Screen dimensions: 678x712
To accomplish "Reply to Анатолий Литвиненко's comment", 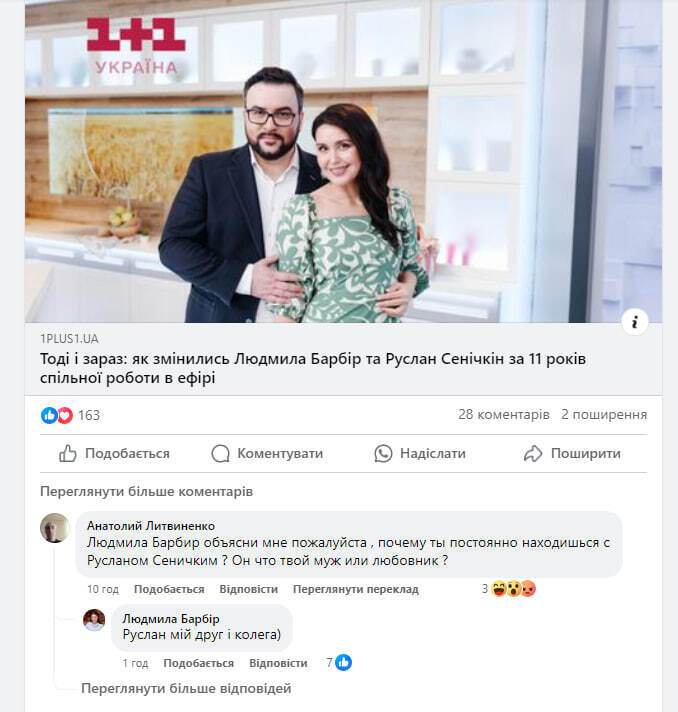I will (x=248, y=589).
